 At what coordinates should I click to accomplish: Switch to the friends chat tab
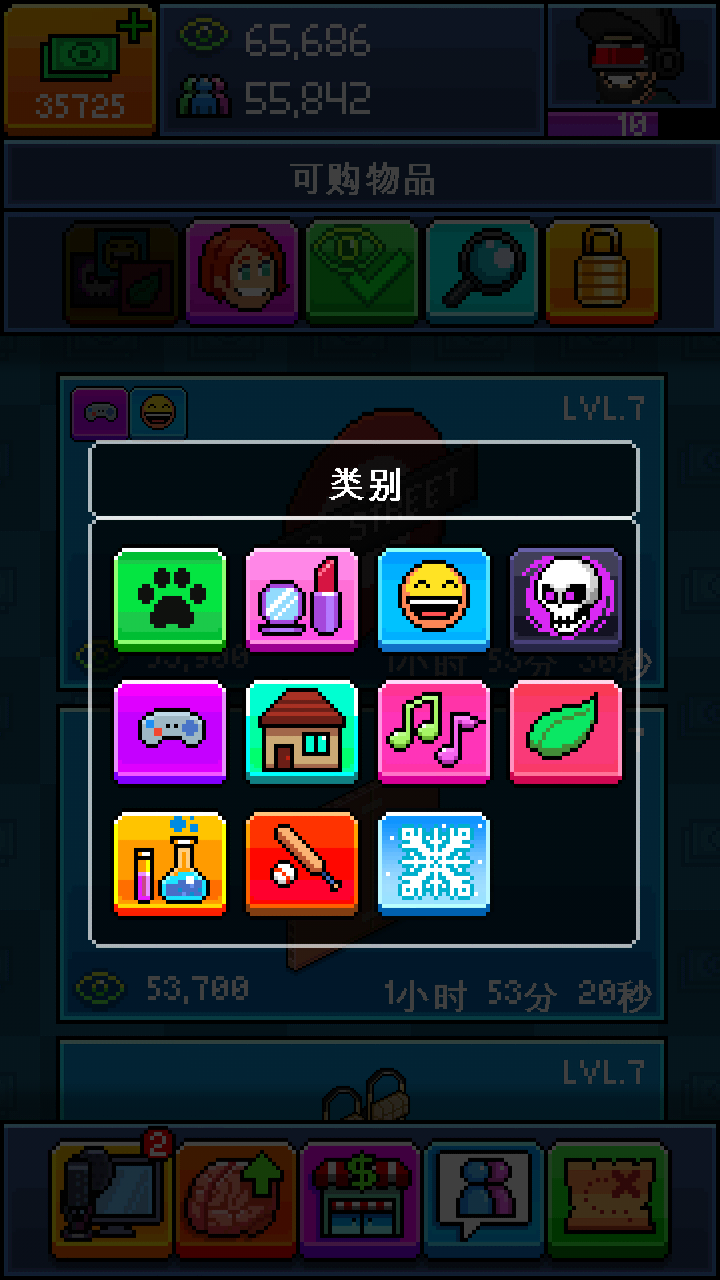484,1199
